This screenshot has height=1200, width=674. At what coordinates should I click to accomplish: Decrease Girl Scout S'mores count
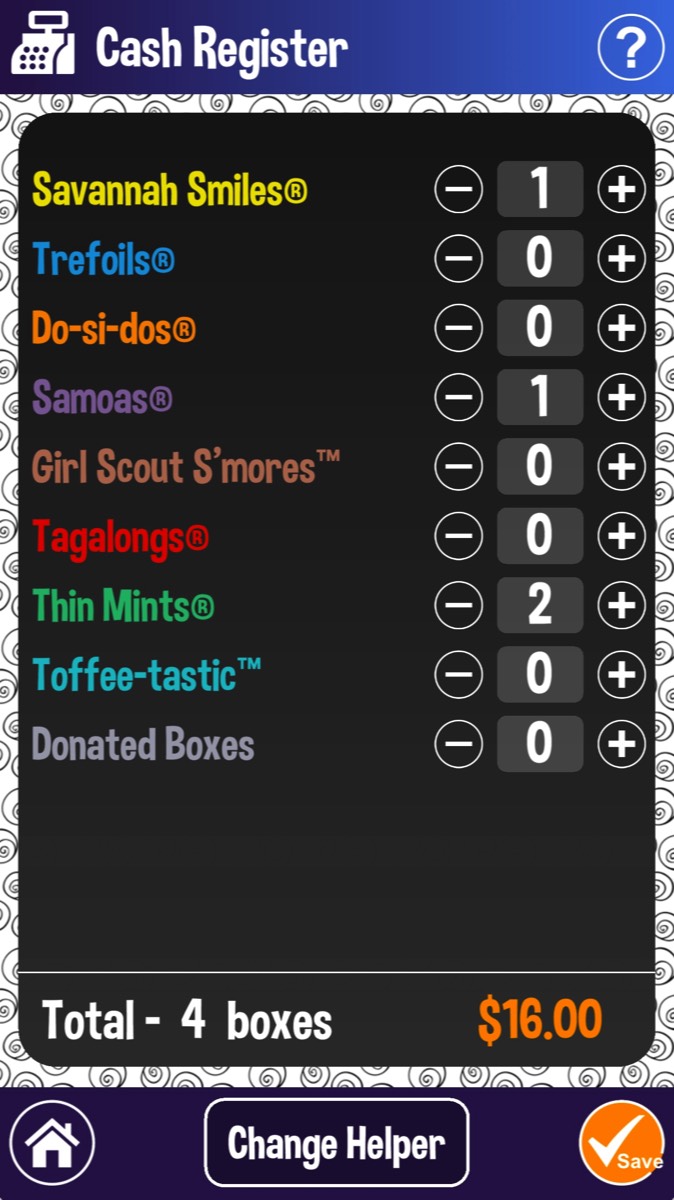click(x=459, y=467)
